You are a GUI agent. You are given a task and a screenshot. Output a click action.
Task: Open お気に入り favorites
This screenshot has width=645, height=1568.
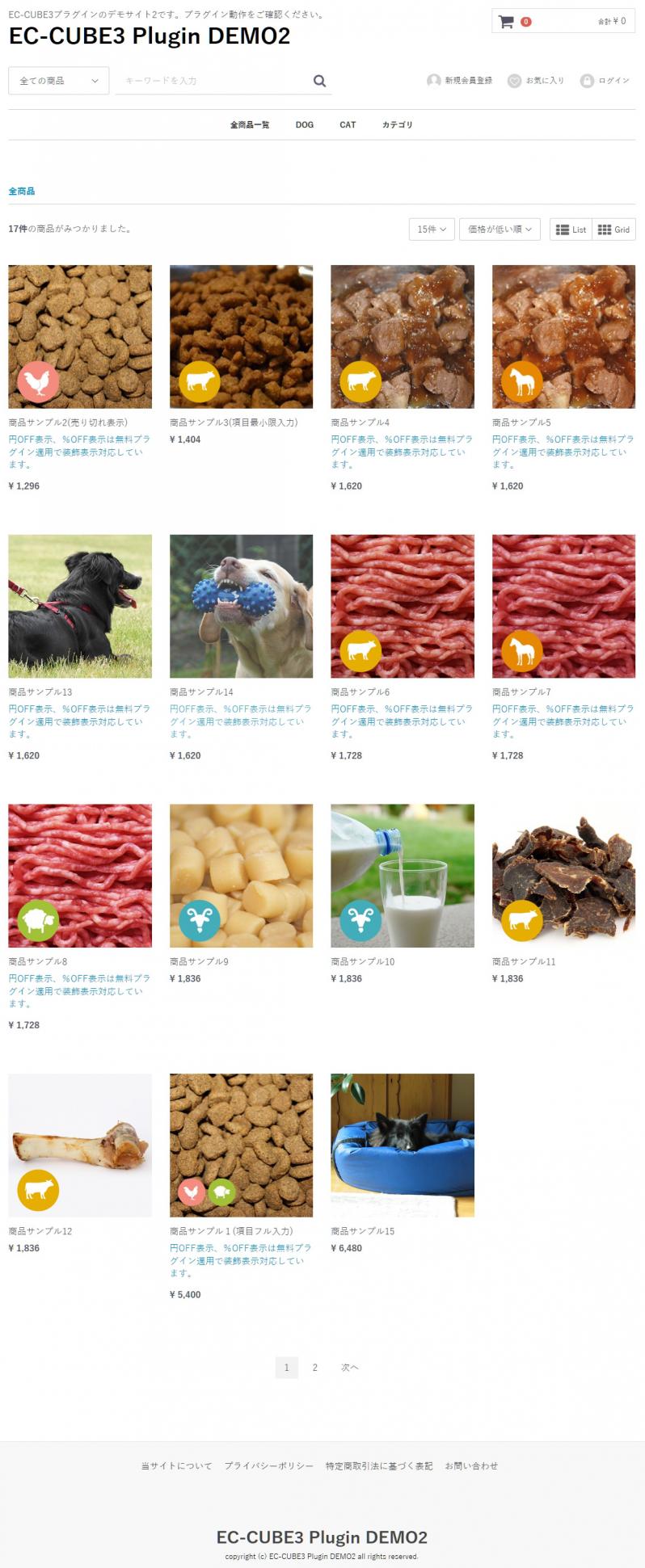click(x=536, y=81)
